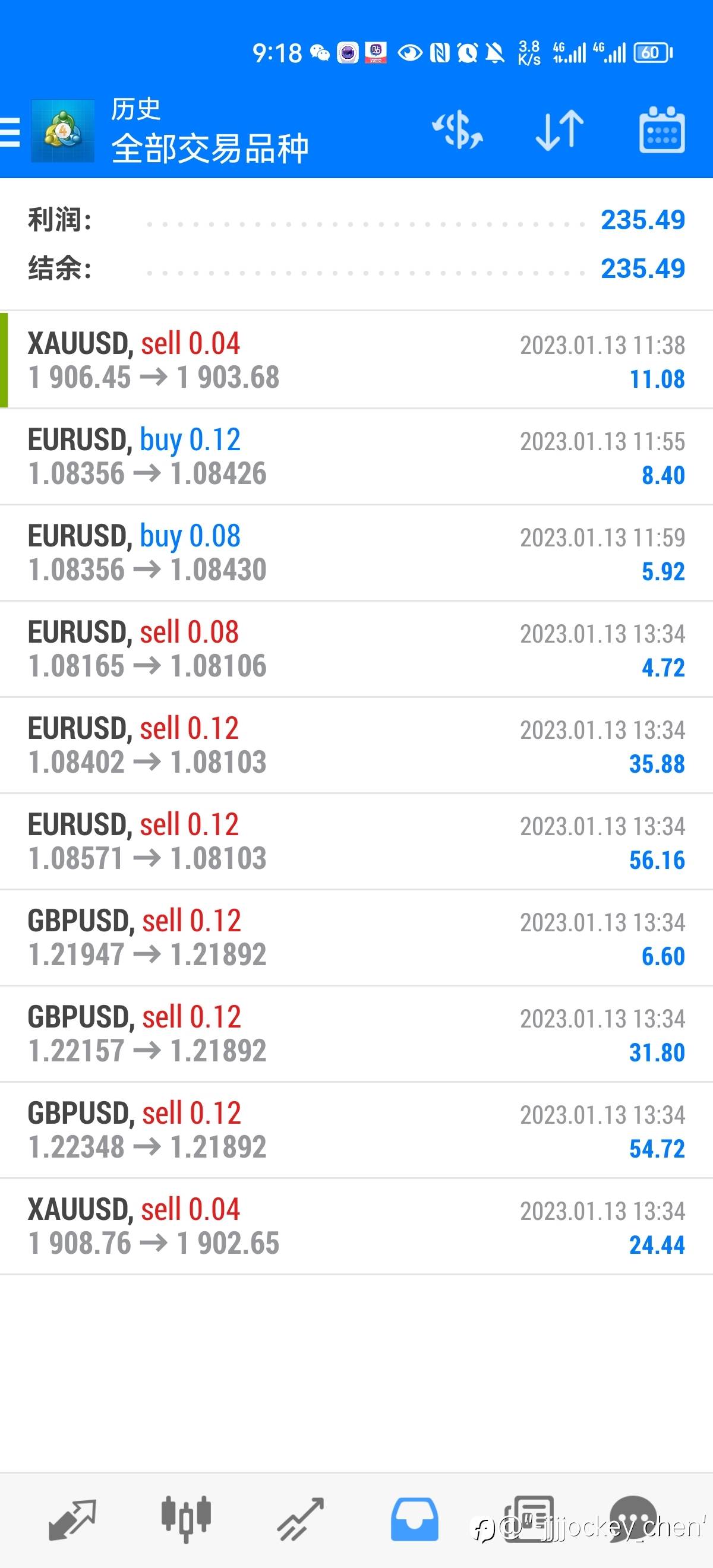The width and height of the screenshot is (713, 1568).
Task: Open the XAUUSD sell trade with profit 11.08
Action: pyautogui.click(x=356, y=360)
